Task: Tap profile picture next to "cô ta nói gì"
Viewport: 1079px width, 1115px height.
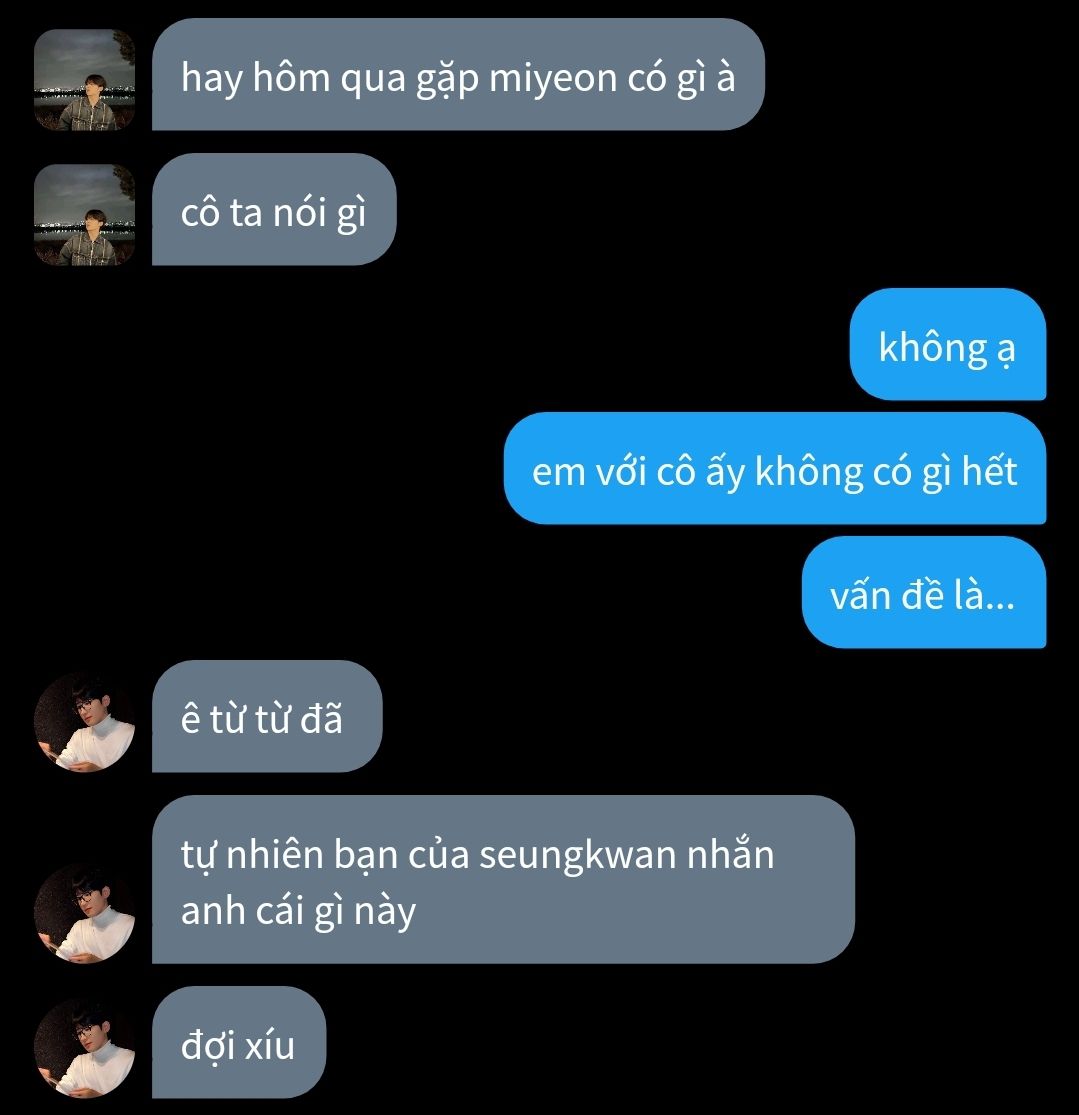Action: (85, 215)
